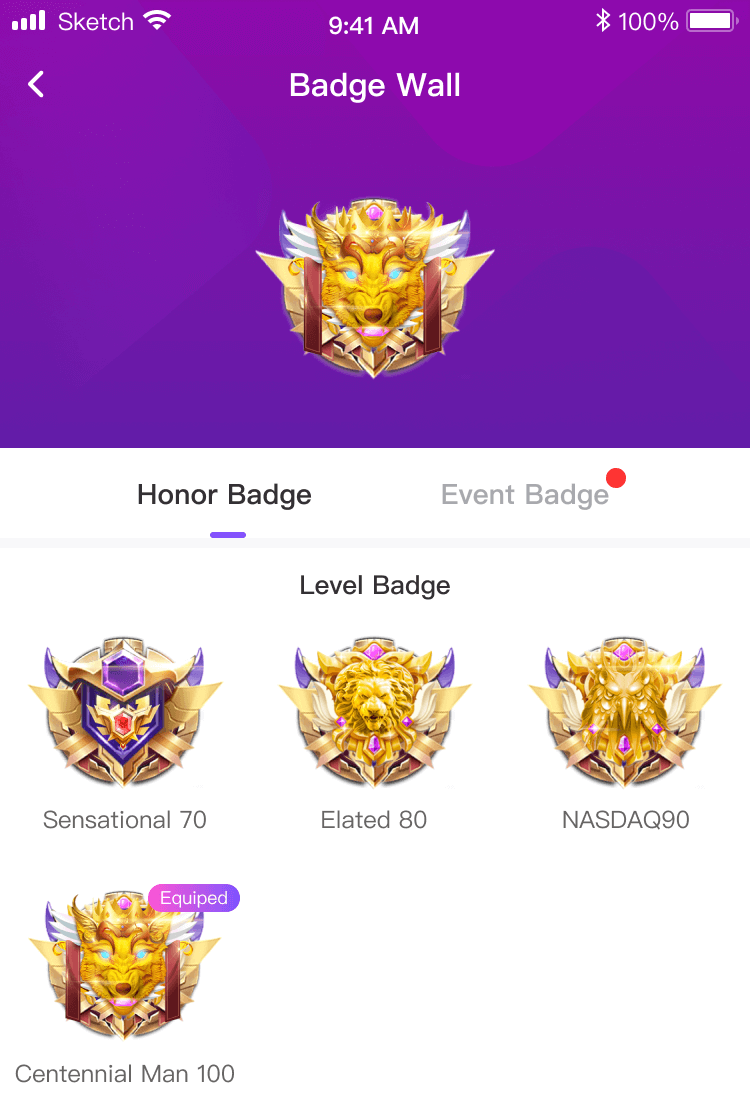Select the Honor Badge tab

(x=224, y=495)
